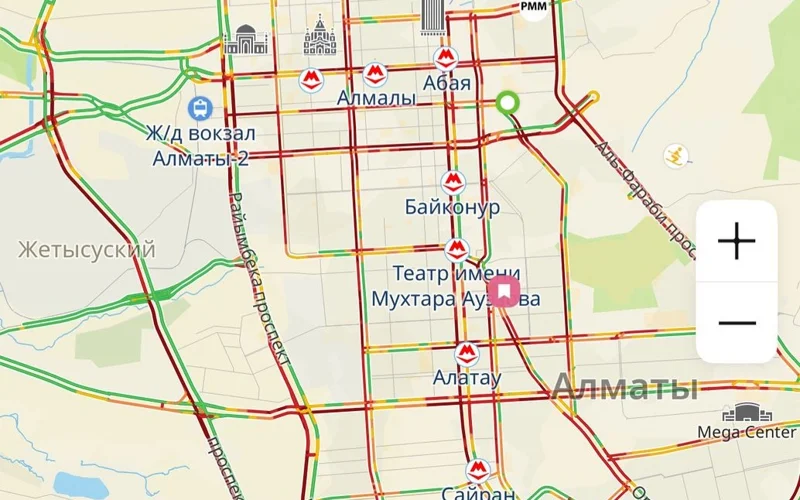The image size is (800, 500).
Task: Tap the Алатау metro station icon
Action: click(x=466, y=353)
